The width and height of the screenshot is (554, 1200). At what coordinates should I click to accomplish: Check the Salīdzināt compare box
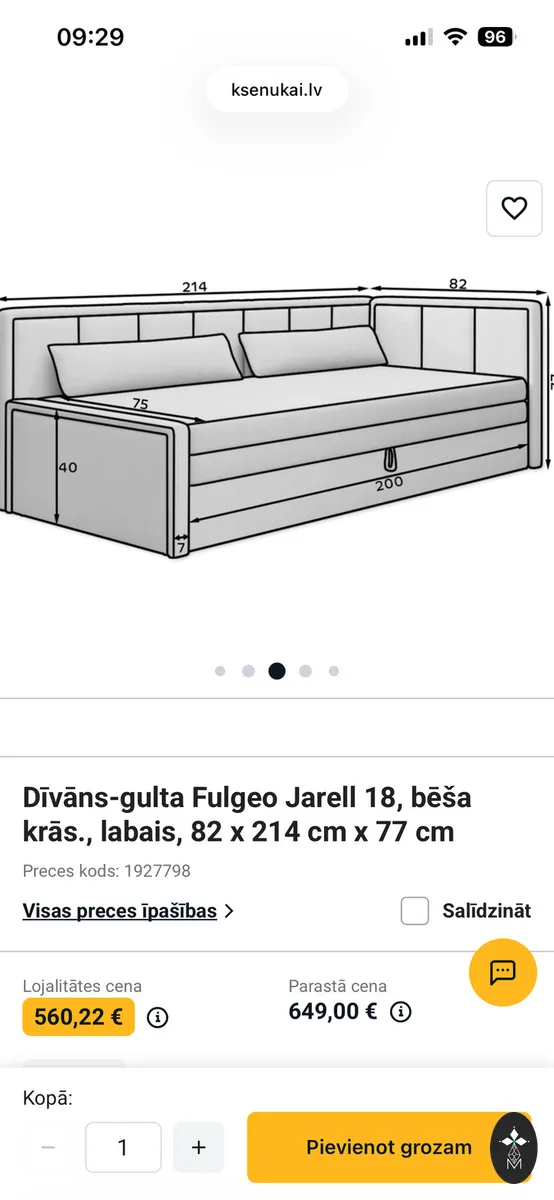[x=415, y=911]
